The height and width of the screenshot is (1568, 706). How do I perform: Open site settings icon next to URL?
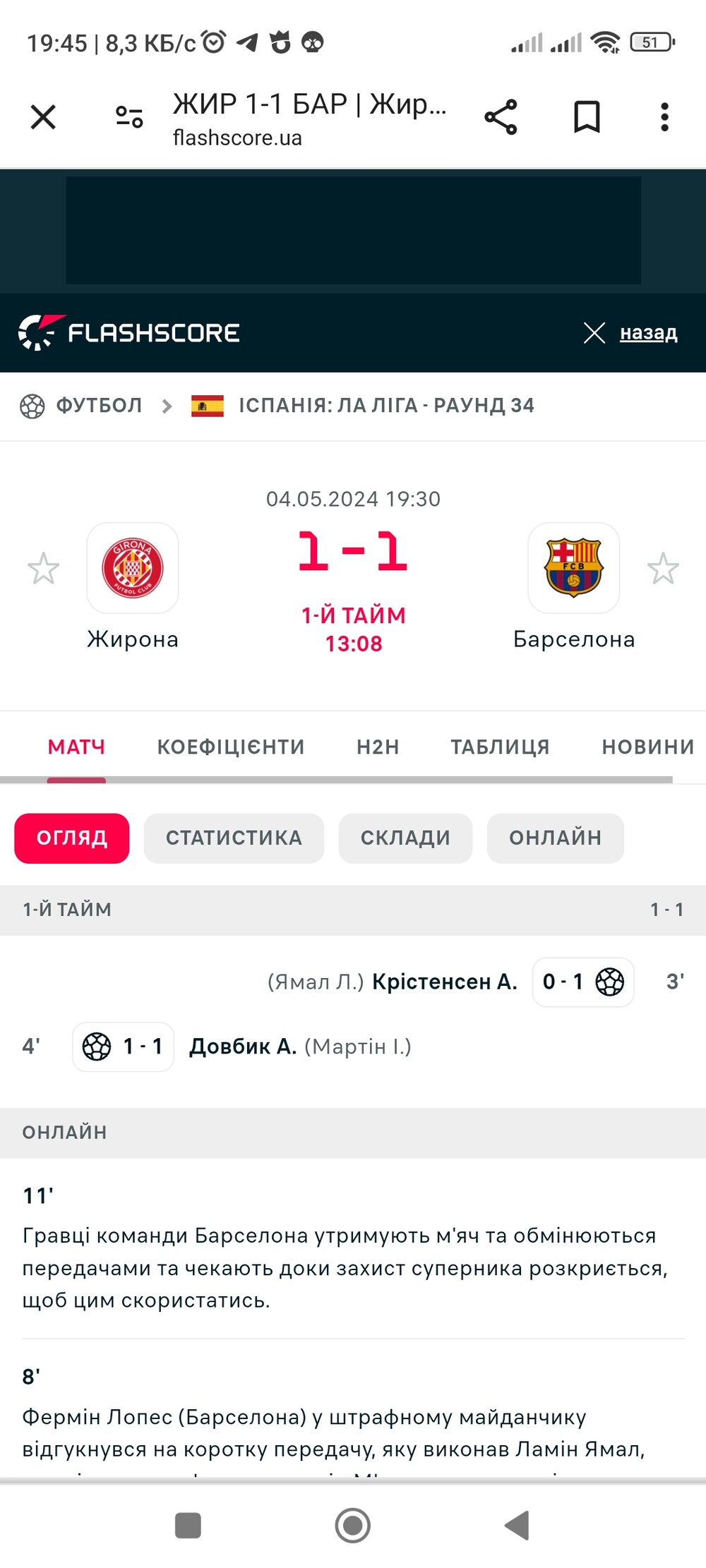129,117
